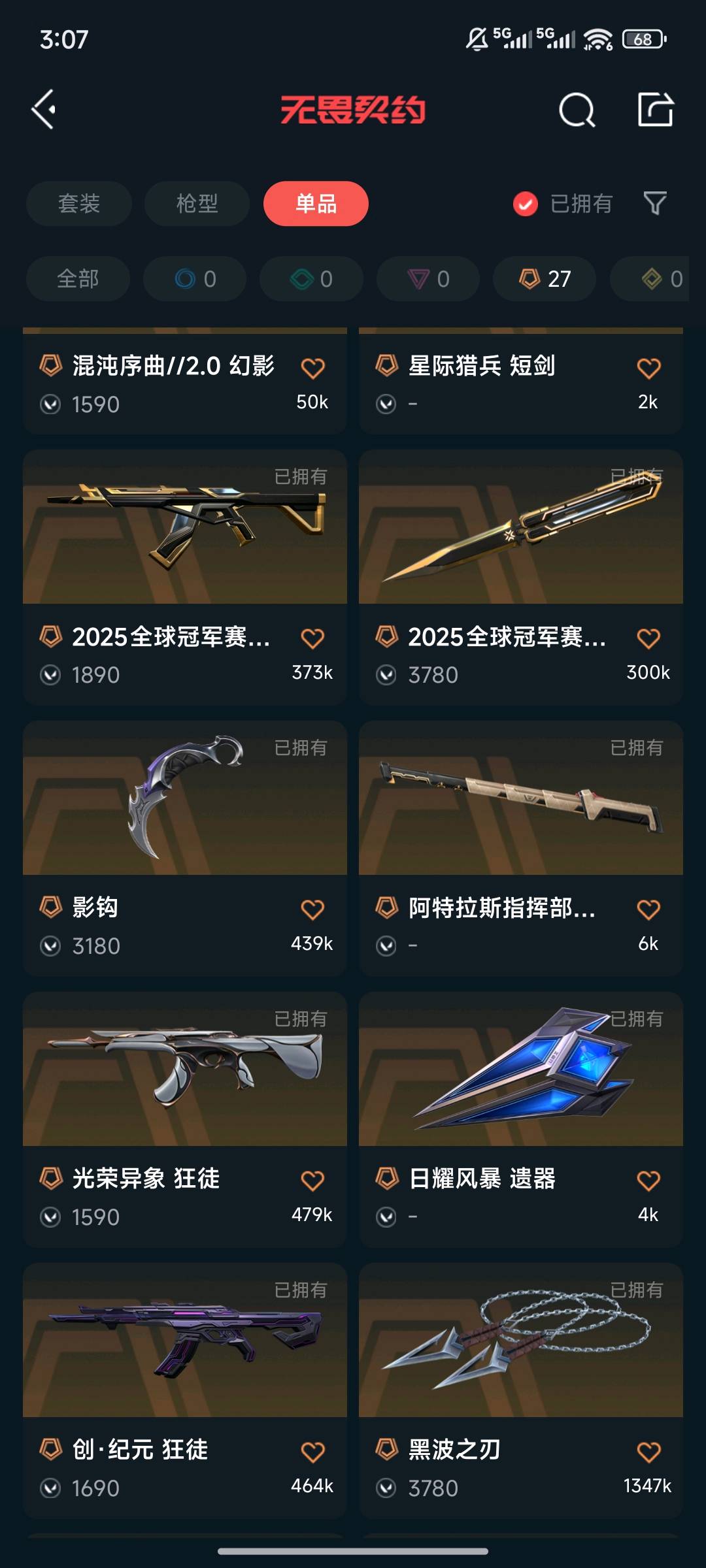Switch to the 套装 tab
The image size is (706, 1568).
coord(79,204)
